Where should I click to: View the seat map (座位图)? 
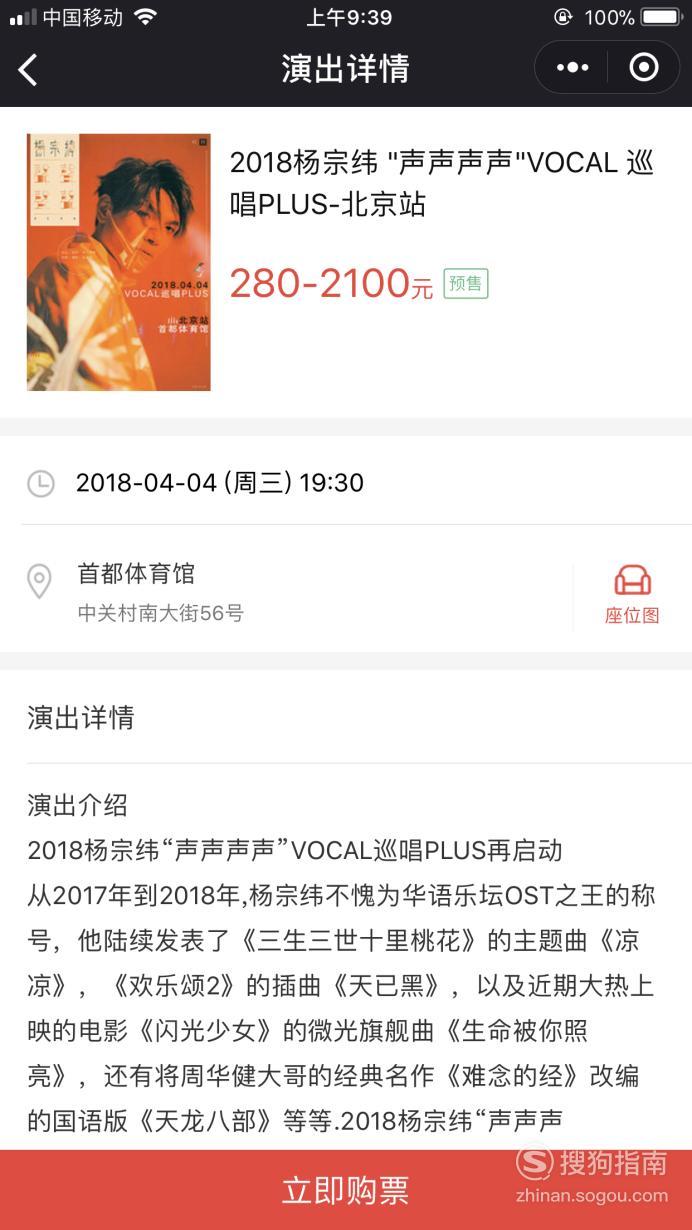(x=632, y=594)
